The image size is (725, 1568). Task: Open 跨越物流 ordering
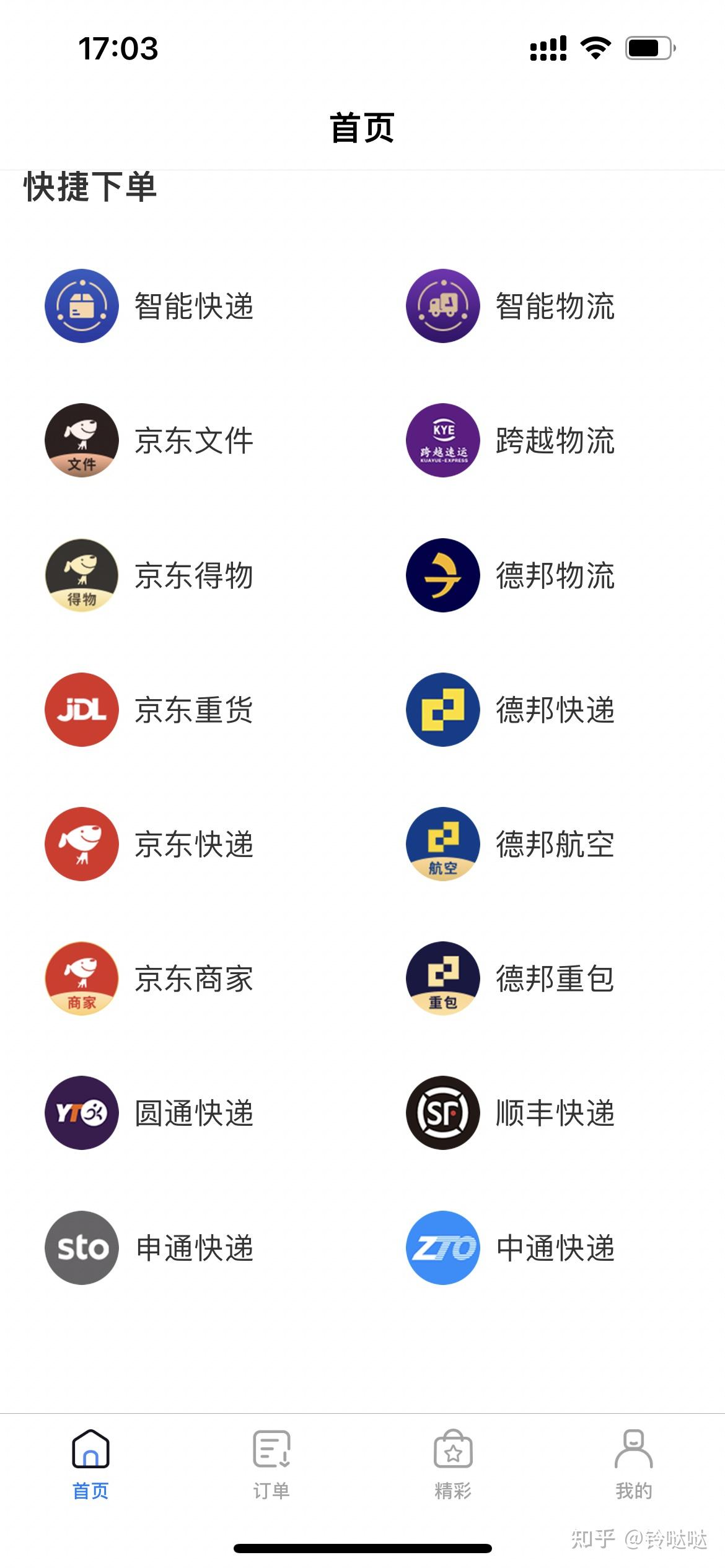click(510, 440)
